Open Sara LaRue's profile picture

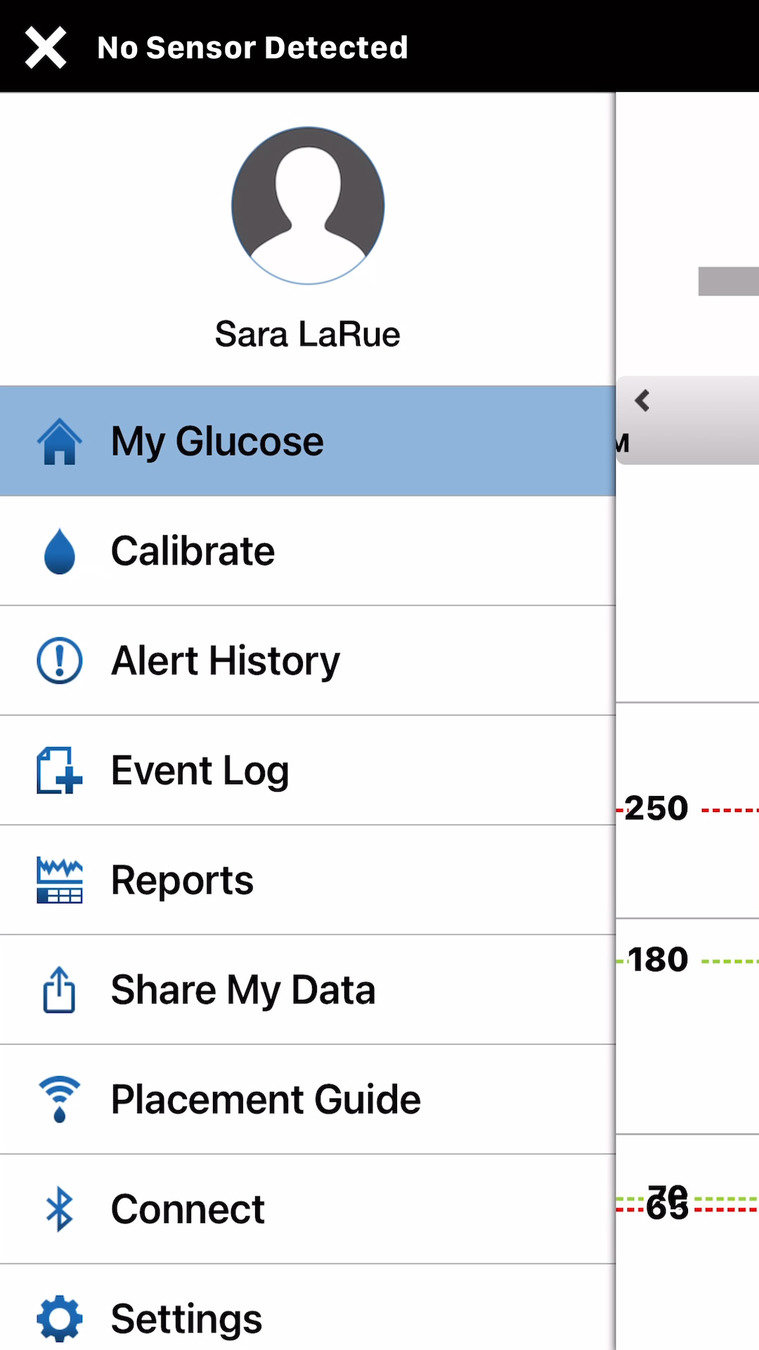[x=308, y=205]
